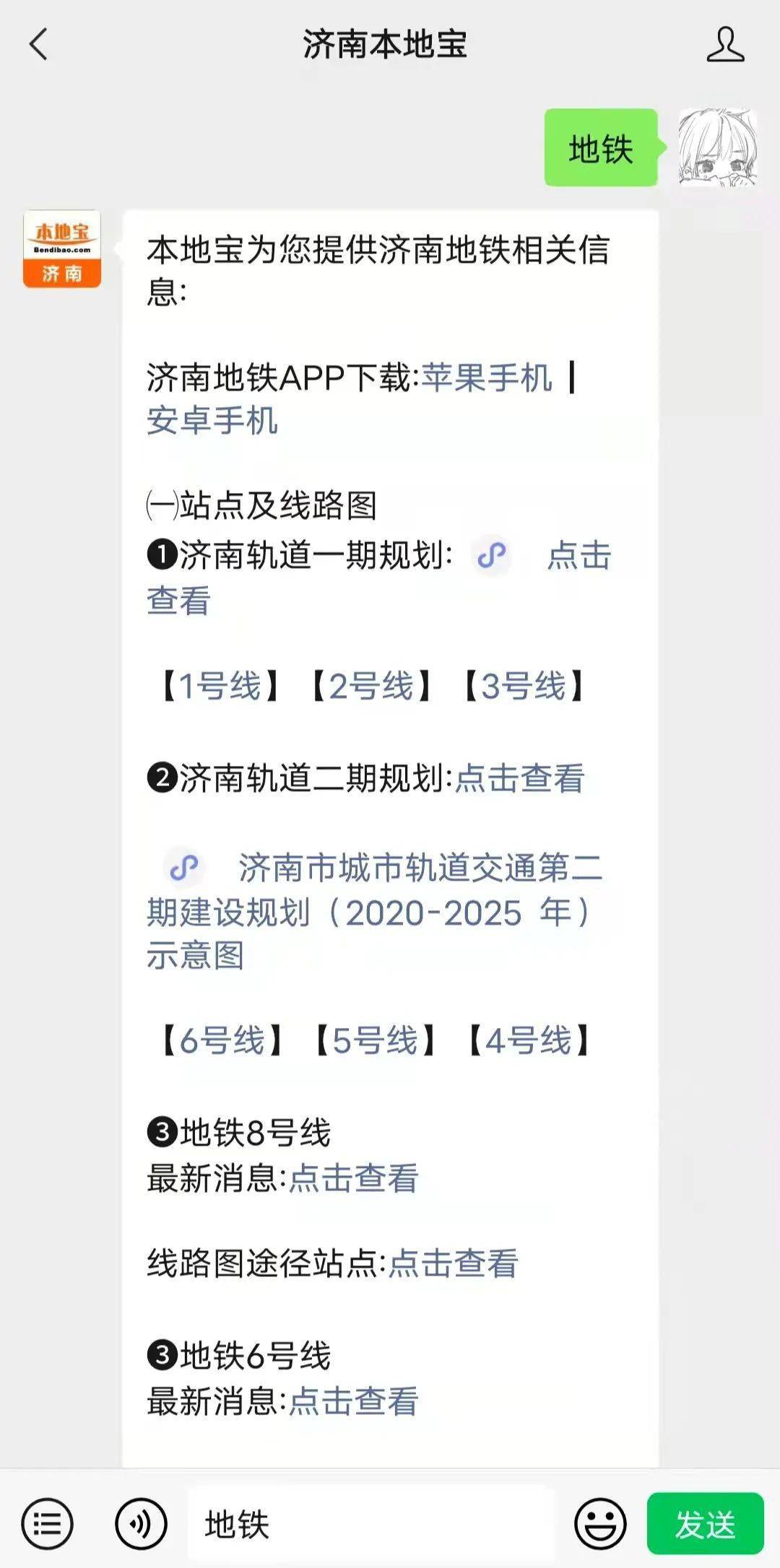The image size is (780, 1568).
Task: Switch to voice input
Action: pos(141,1525)
